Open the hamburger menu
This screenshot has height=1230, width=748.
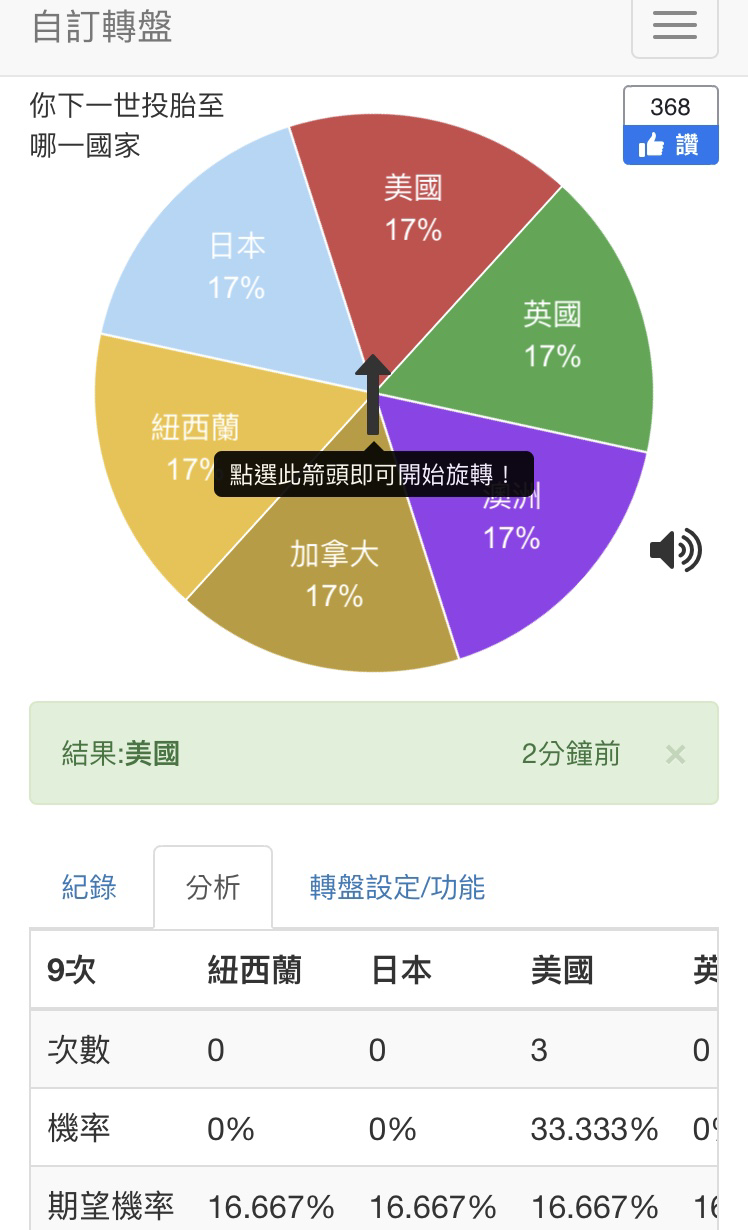pyautogui.click(x=675, y=26)
